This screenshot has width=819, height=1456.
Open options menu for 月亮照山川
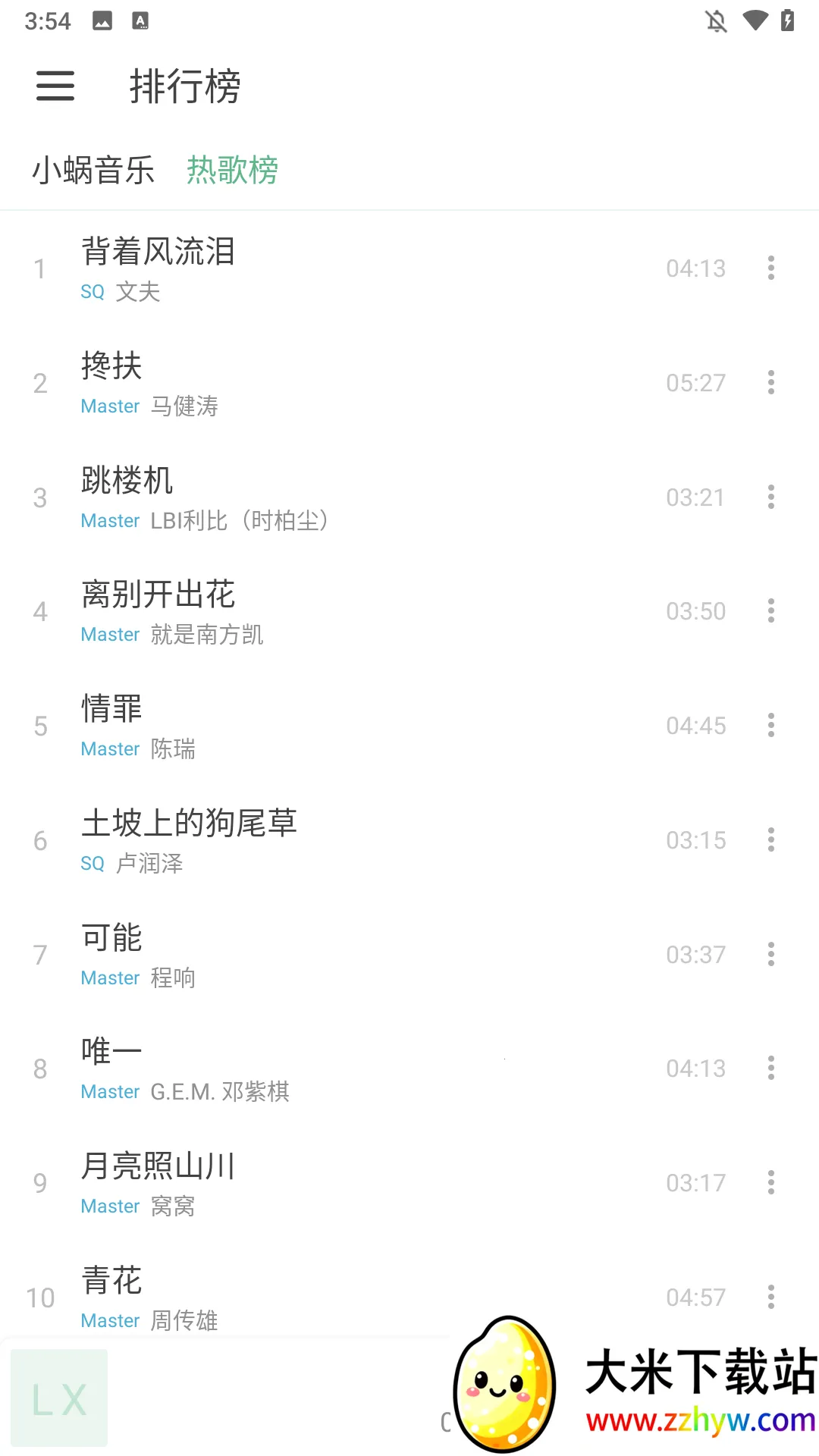click(x=770, y=1182)
